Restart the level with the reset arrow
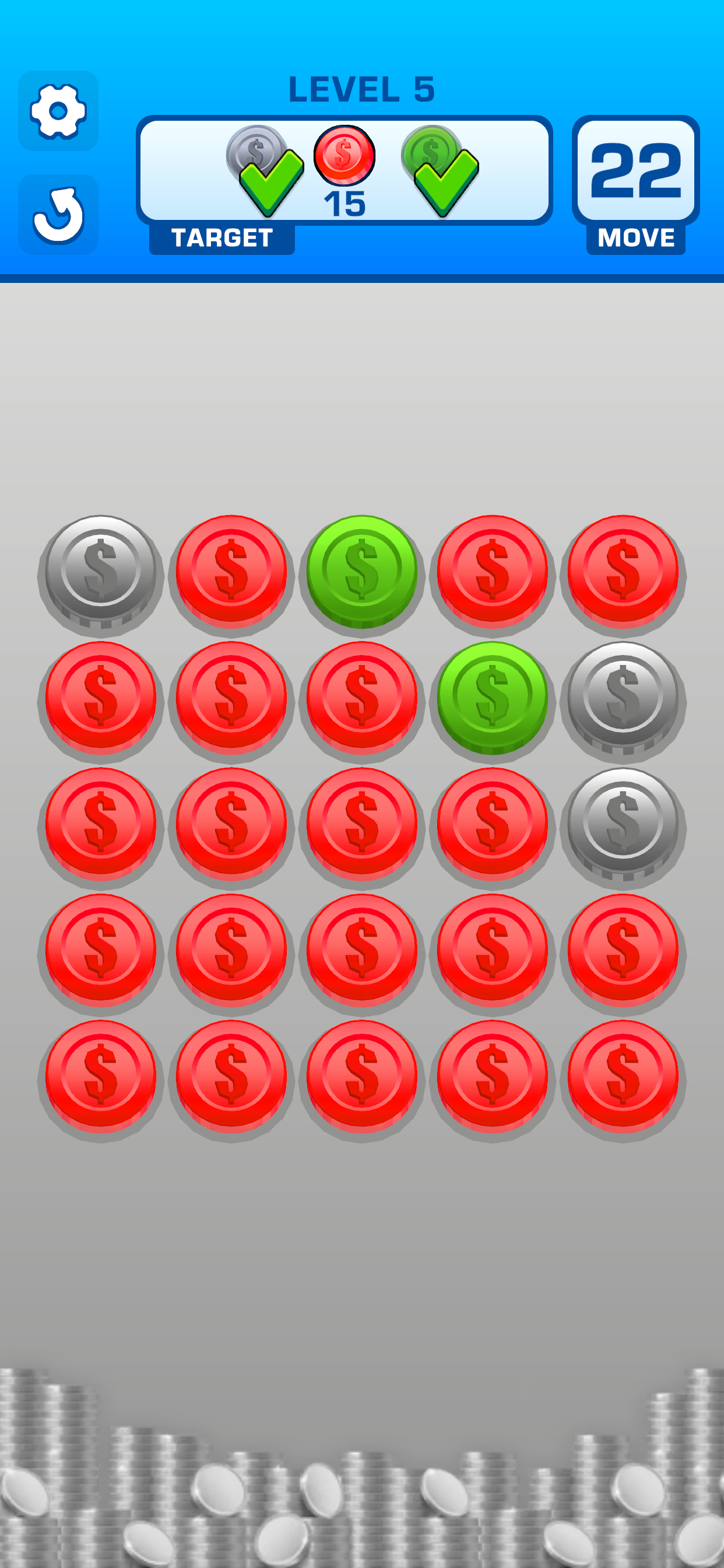The height and width of the screenshot is (1568, 724). click(x=58, y=215)
